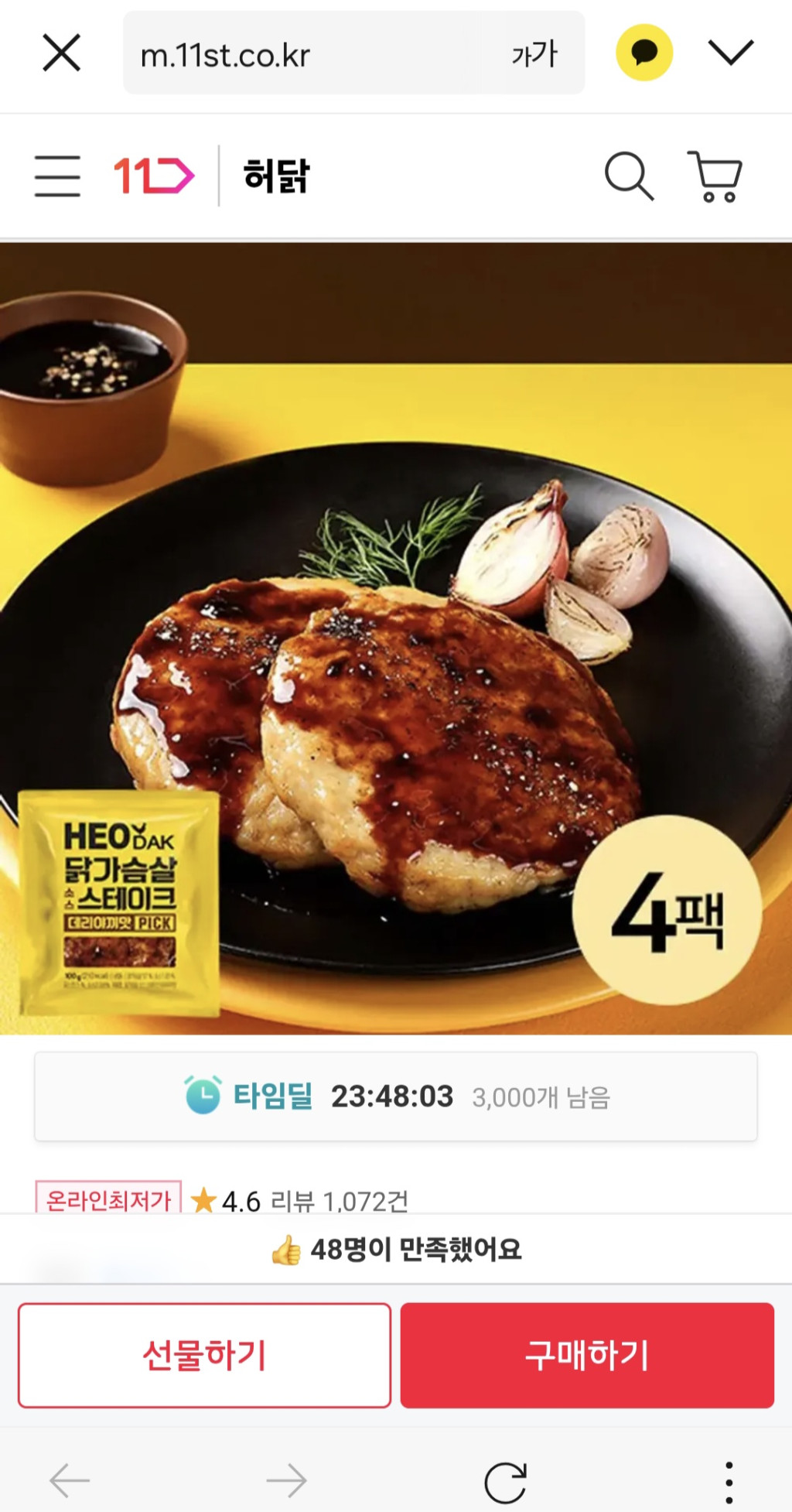Open the browser's three-dot menu

[729, 1481]
